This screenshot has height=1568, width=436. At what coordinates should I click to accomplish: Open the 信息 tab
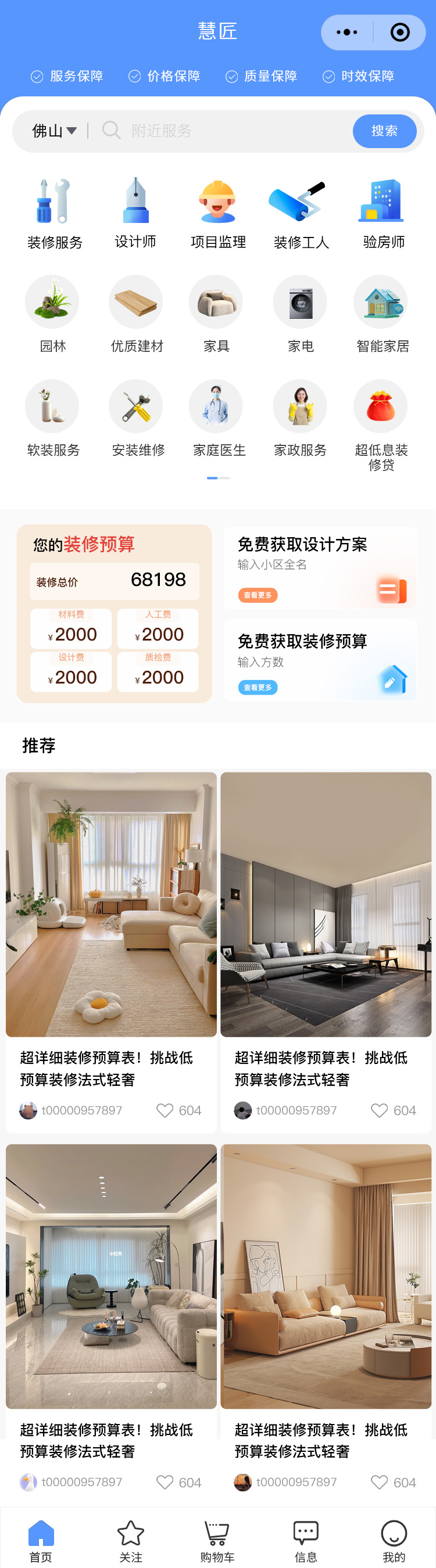tap(306, 1540)
